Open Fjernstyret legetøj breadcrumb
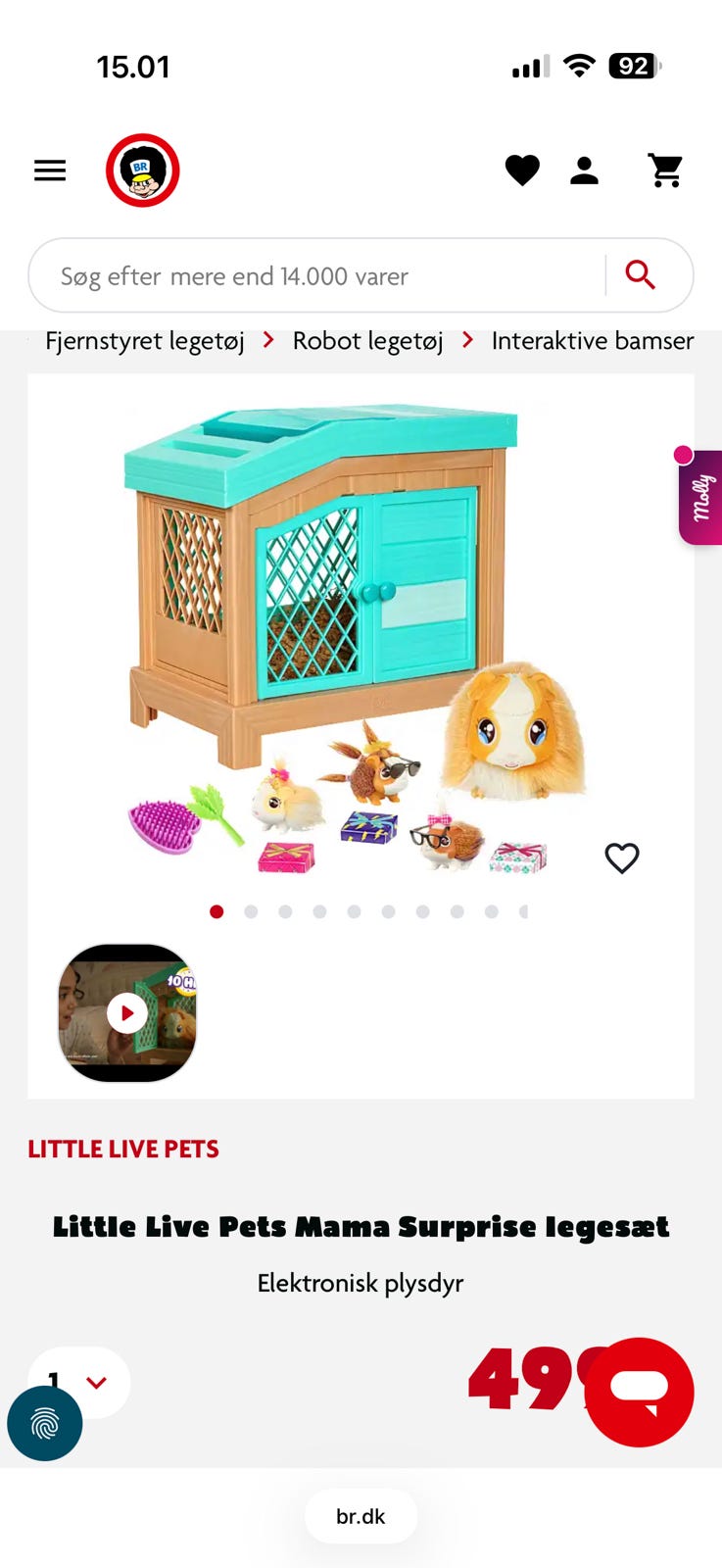Viewport: 722px width, 1568px height. click(145, 341)
